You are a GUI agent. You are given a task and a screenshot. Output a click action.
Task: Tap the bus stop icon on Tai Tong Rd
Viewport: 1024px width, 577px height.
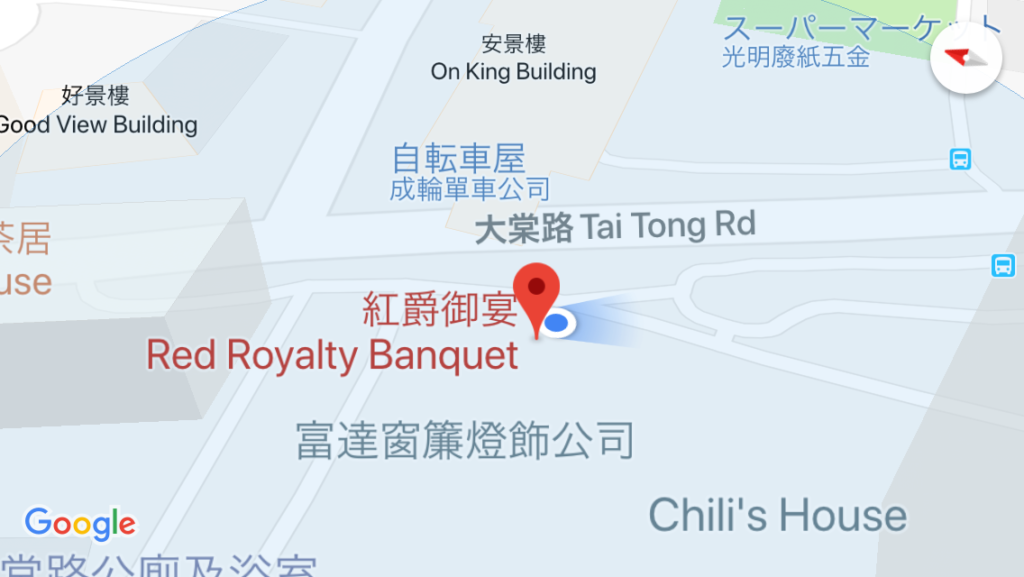coord(1003,266)
